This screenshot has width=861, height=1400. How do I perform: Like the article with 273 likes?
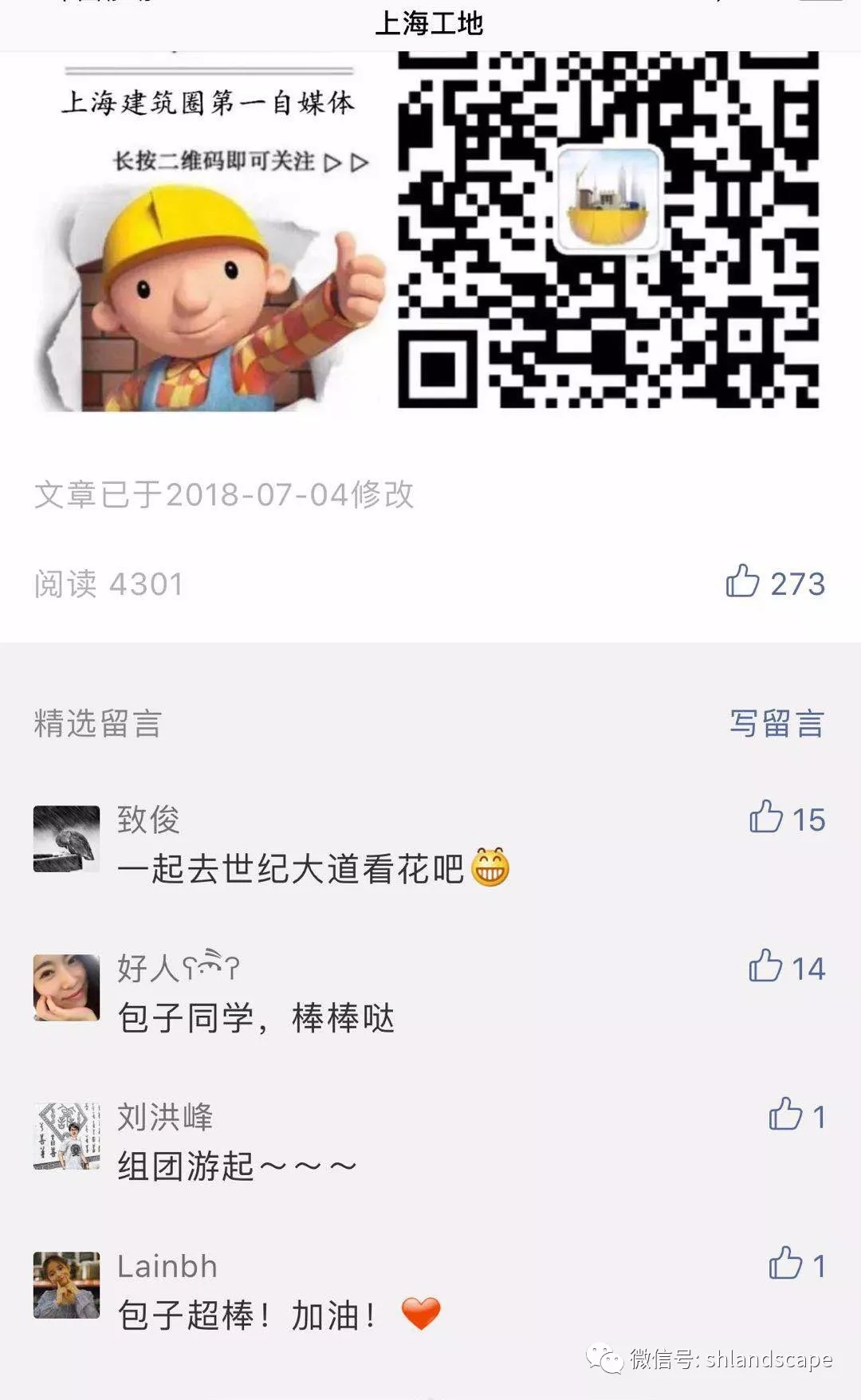point(743,582)
